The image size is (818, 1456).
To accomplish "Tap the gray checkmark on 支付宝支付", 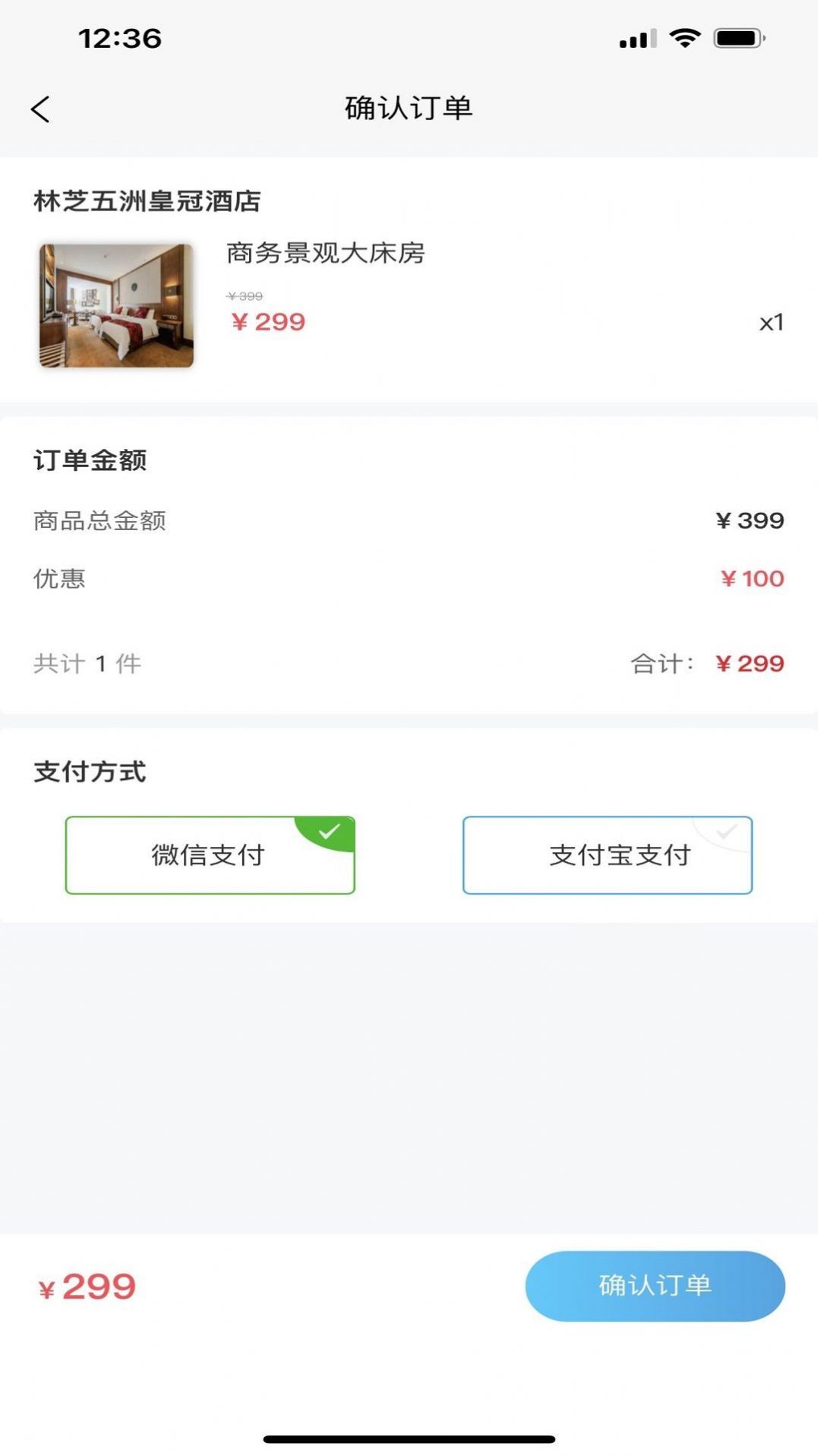I will click(726, 833).
